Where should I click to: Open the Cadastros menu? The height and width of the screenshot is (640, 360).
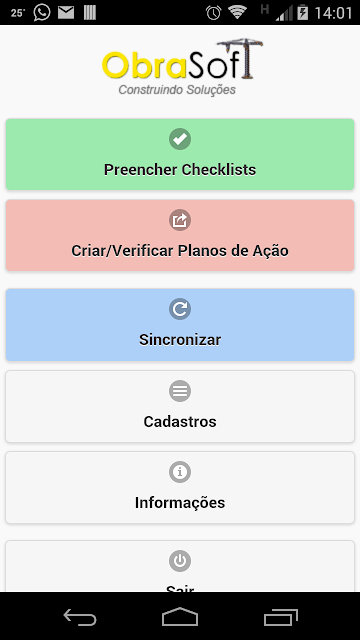(180, 406)
